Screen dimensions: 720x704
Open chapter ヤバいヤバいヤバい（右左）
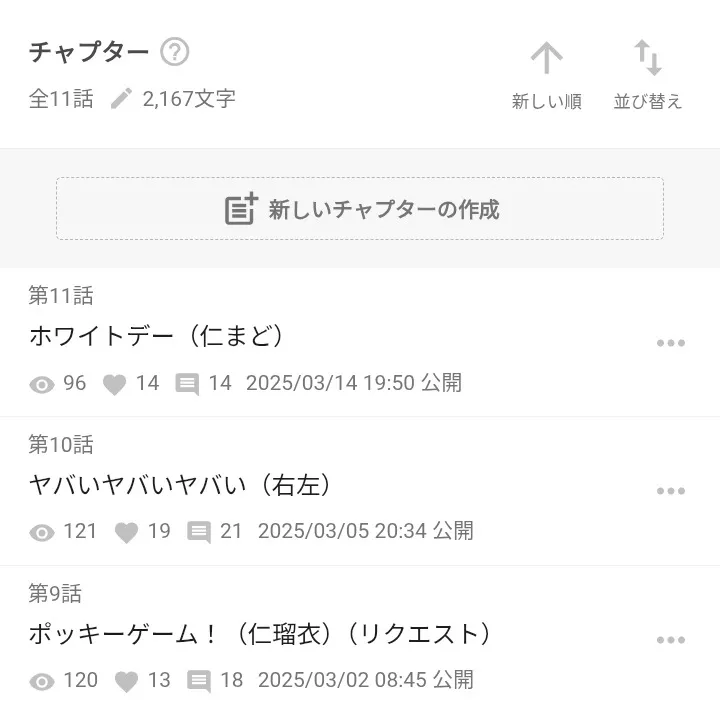click(x=180, y=485)
